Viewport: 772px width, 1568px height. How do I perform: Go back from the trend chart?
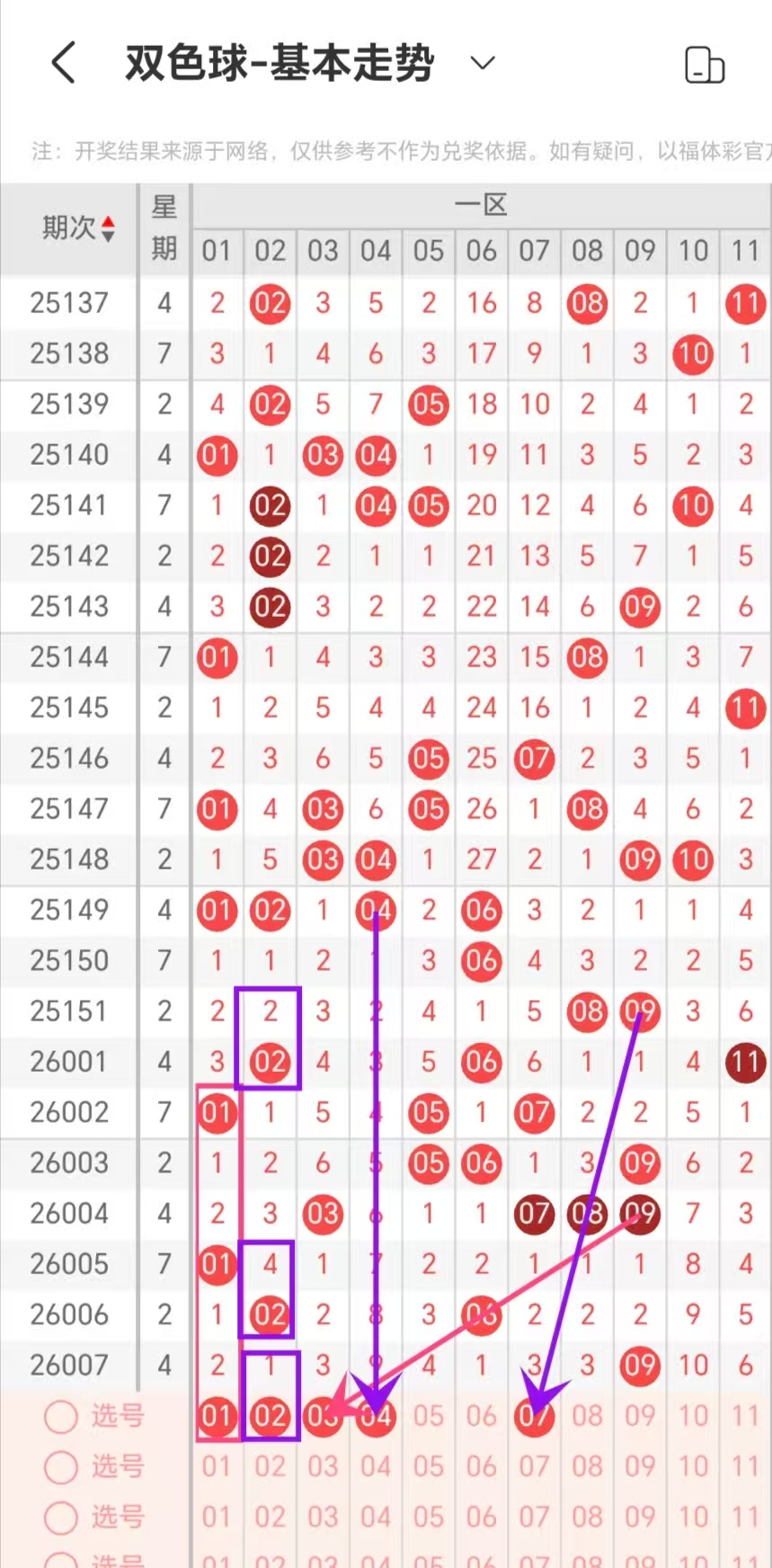63,63
